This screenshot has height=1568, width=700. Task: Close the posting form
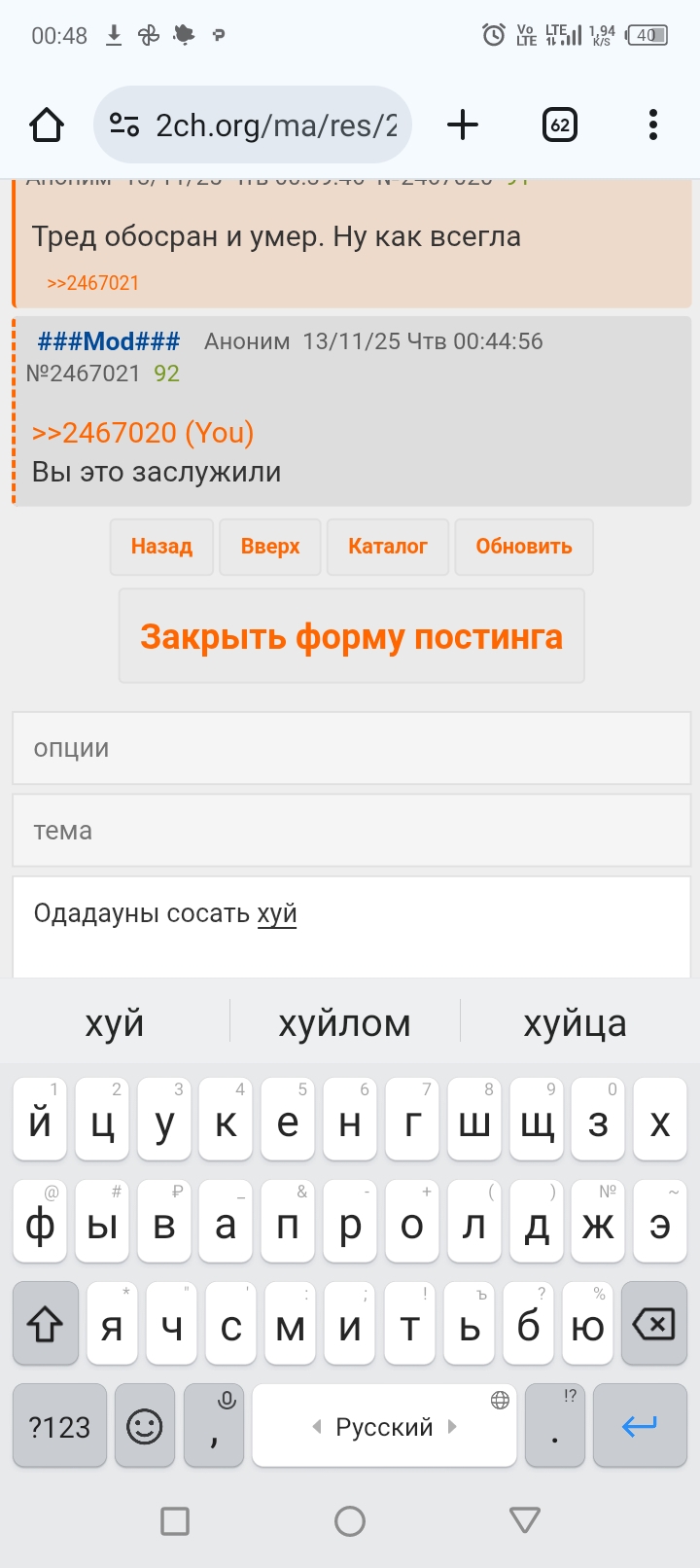(351, 636)
